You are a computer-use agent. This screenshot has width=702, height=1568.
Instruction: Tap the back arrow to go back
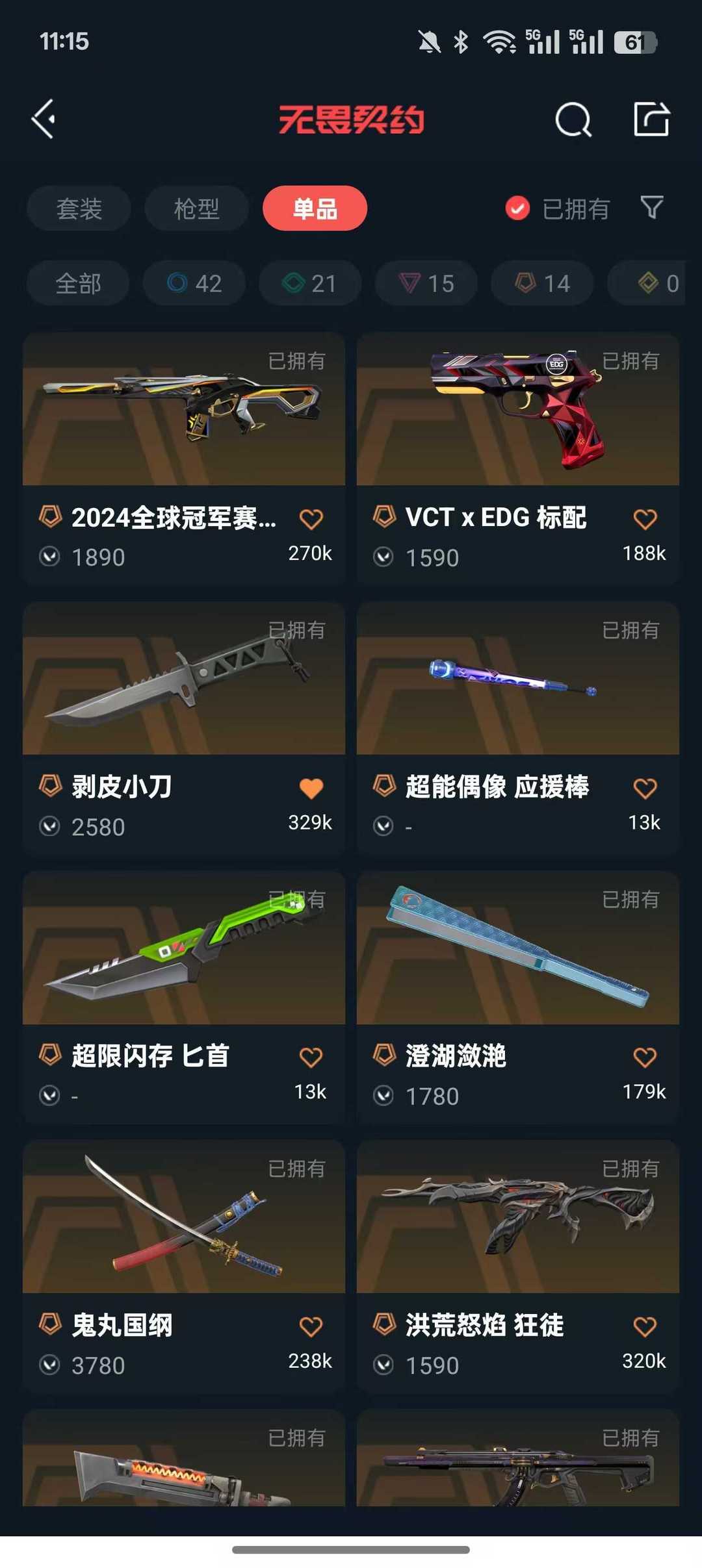pos(43,120)
